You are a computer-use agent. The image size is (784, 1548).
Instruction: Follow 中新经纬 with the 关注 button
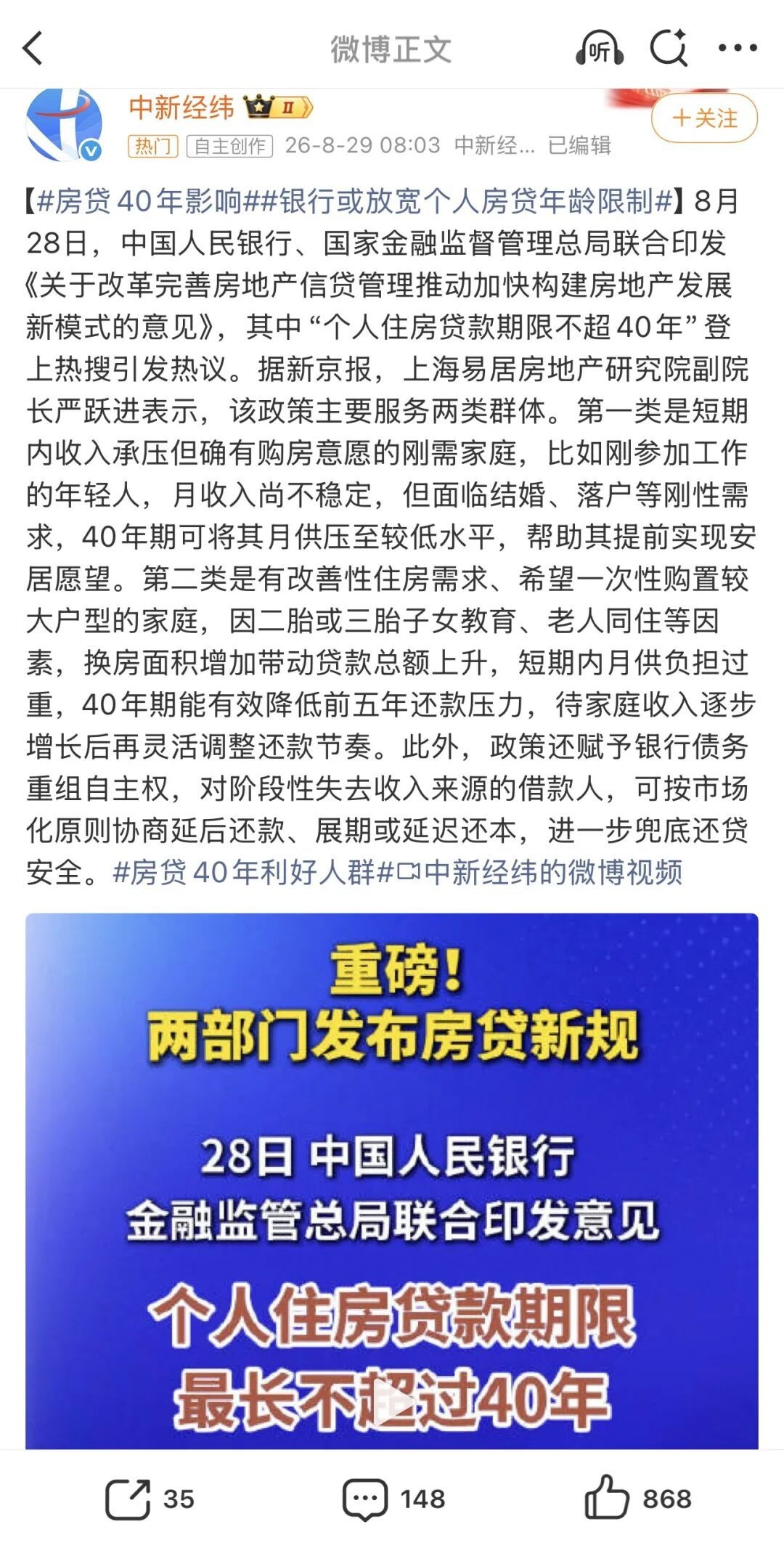point(704,118)
